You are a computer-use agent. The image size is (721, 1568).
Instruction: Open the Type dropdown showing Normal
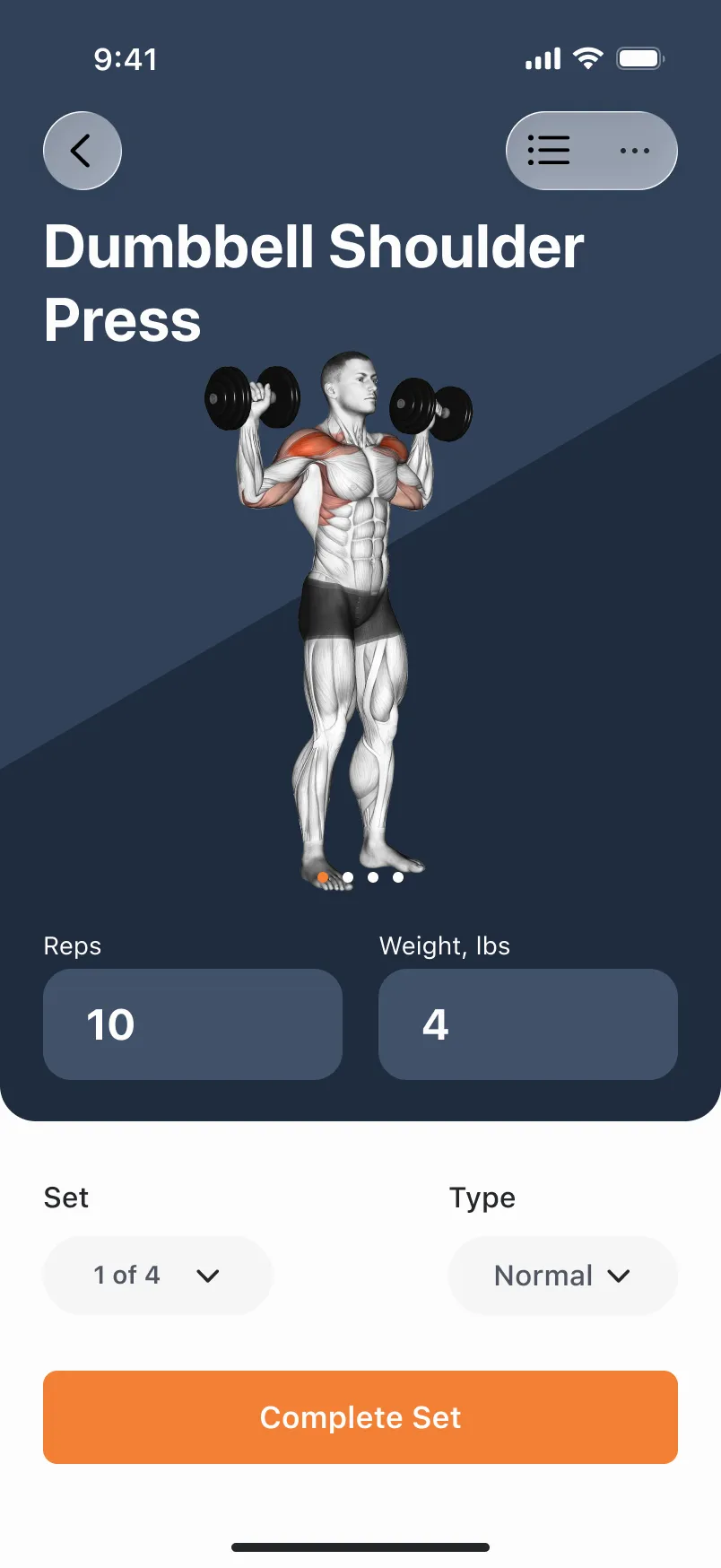562,1275
